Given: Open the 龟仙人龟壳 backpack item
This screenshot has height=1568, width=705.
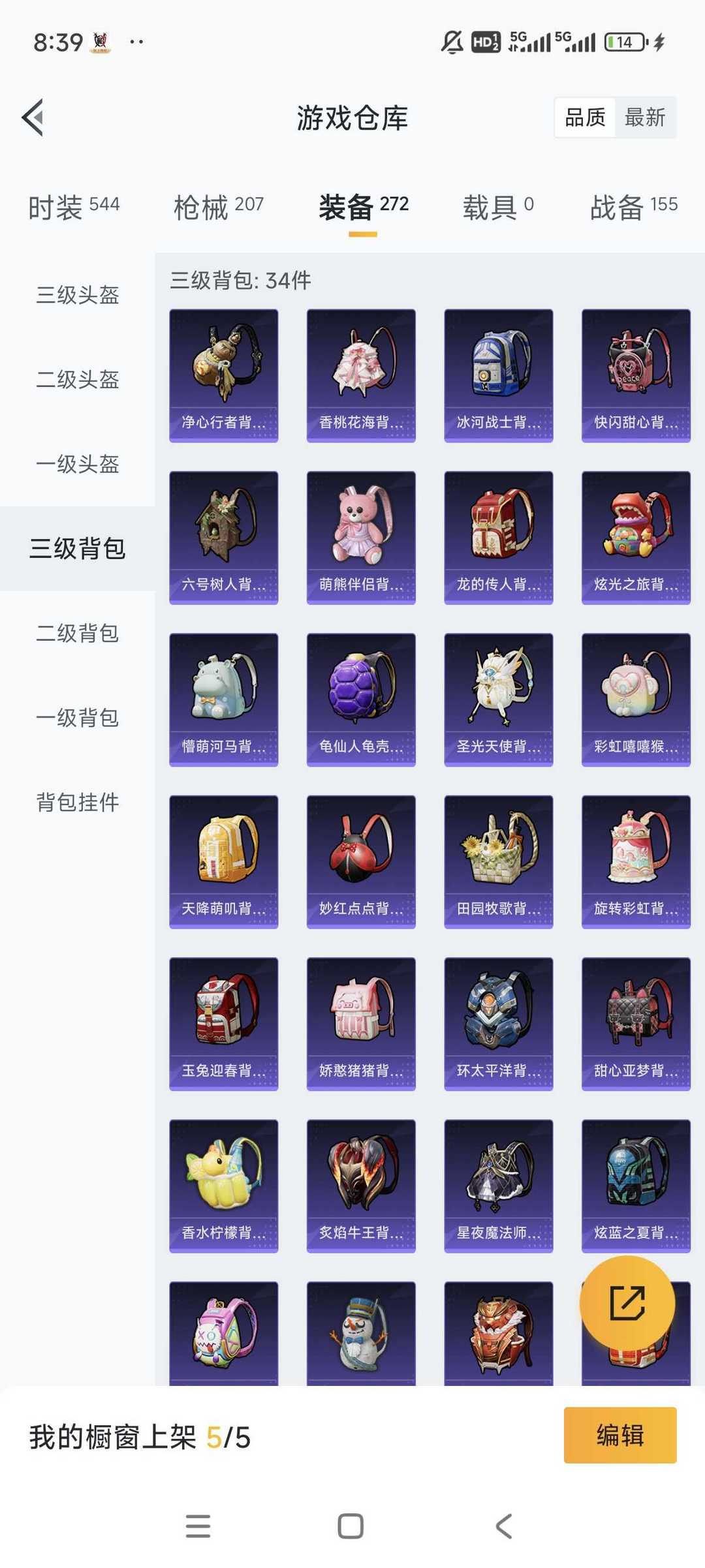Looking at the screenshot, I should pyautogui.click(x=361, y=699).
